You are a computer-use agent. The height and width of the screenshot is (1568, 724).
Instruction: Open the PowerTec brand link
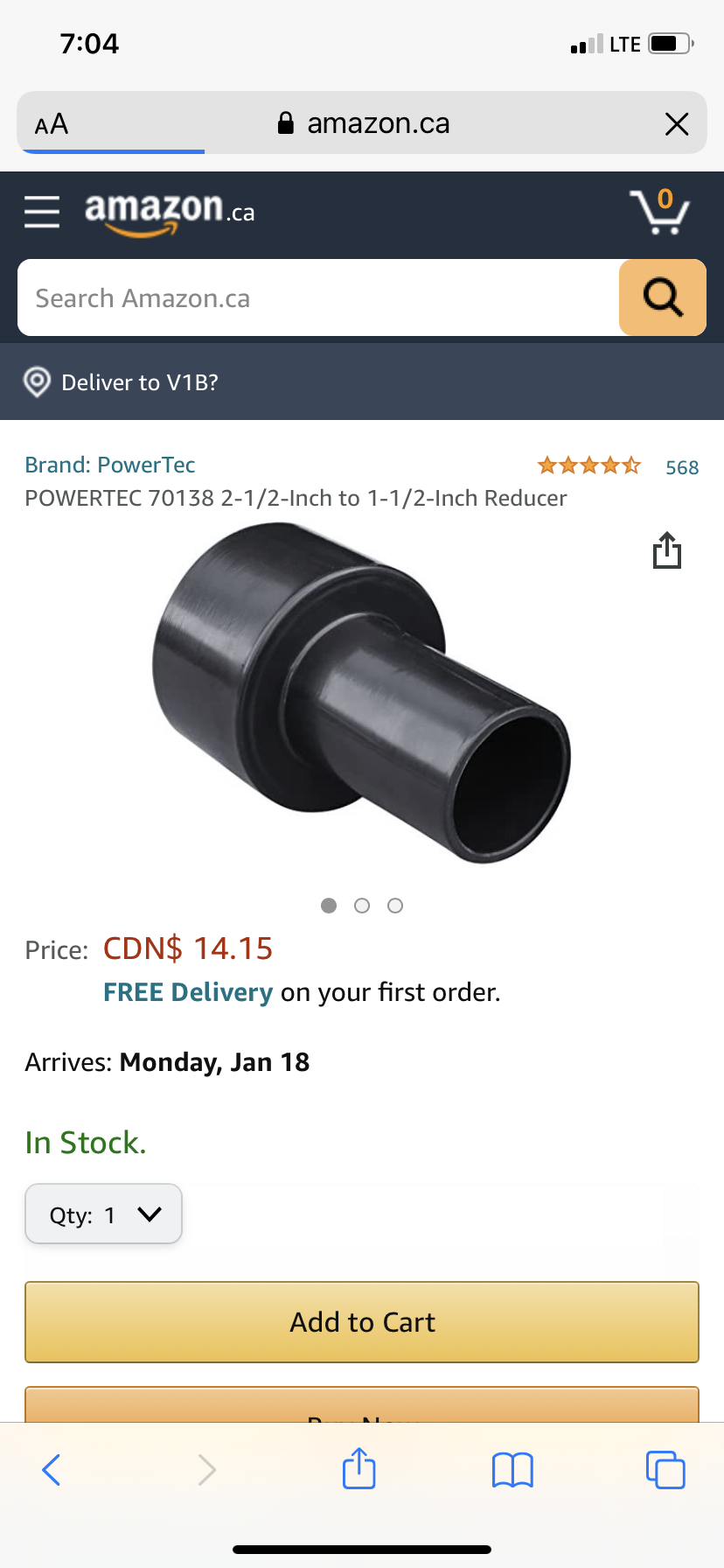(x=110, y=465)
